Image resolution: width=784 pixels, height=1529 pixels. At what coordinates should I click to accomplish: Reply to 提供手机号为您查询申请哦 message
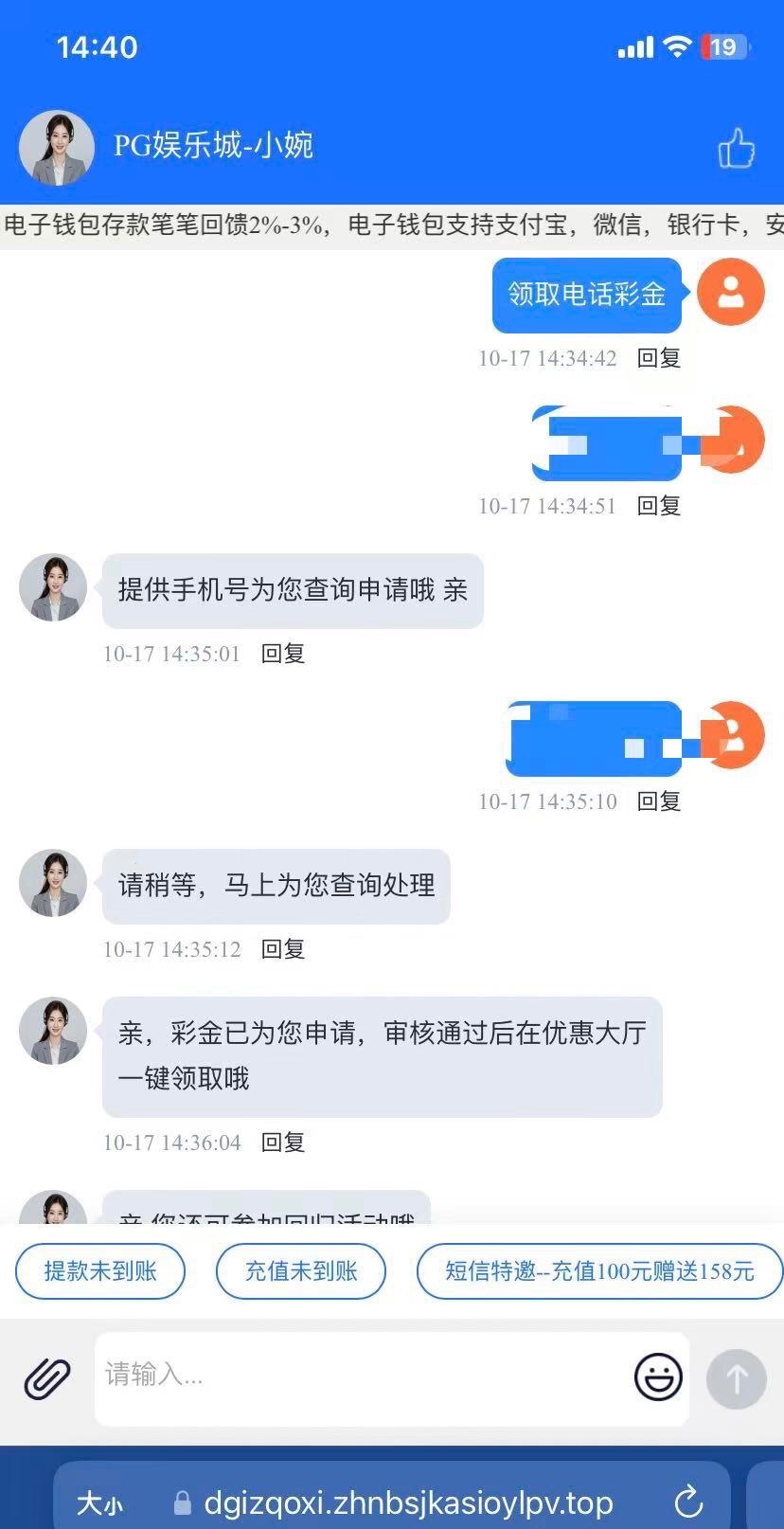283,654
